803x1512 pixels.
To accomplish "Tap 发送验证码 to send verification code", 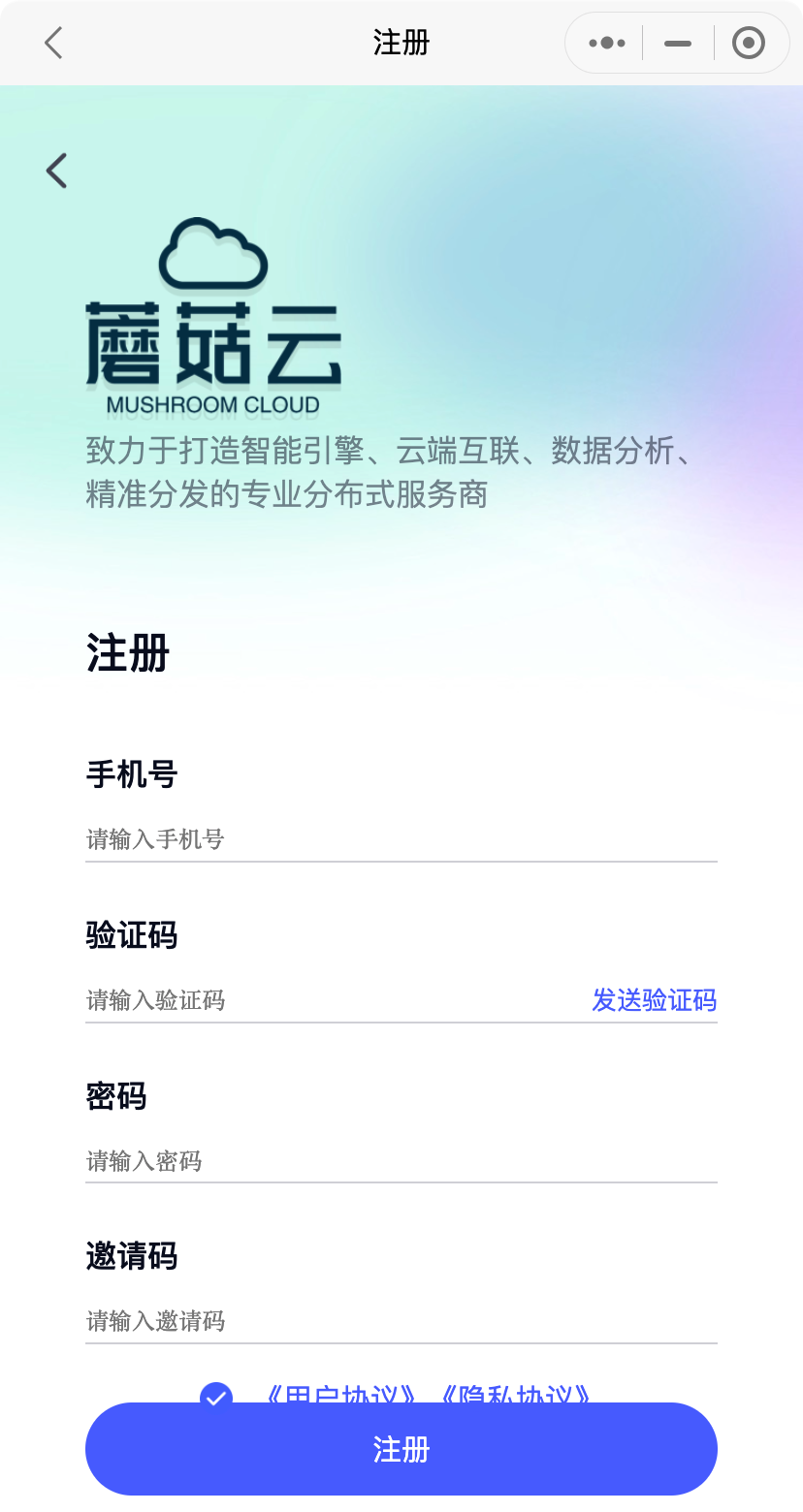I will pos(655,1000).
